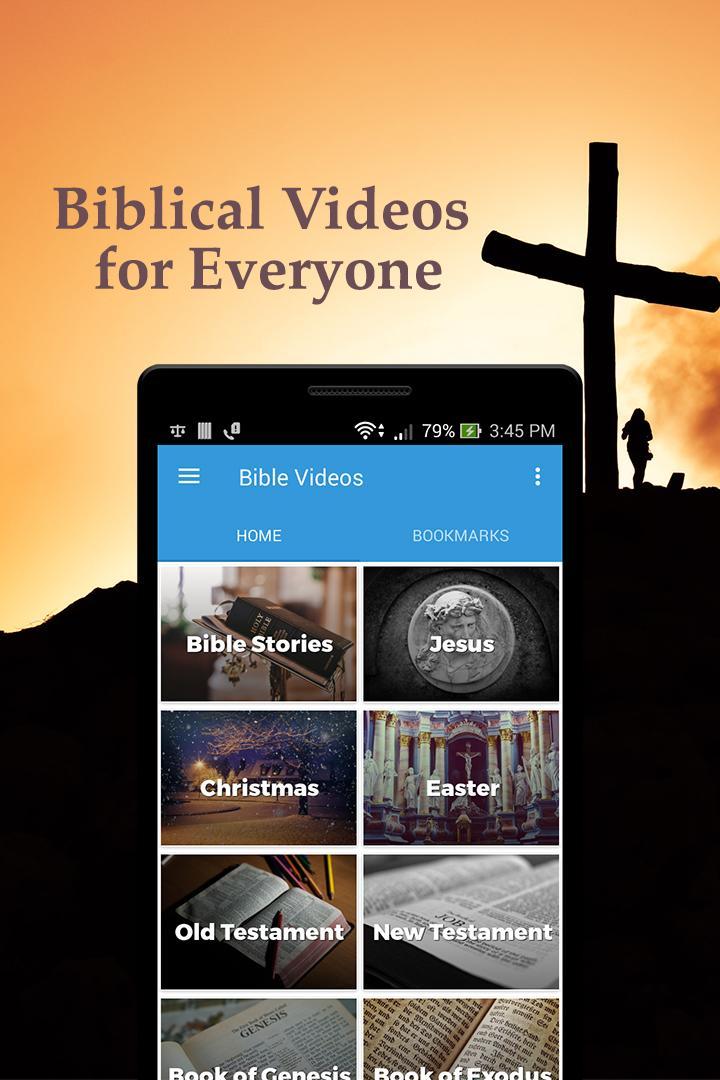
Task: Switch to the HOME tab
Action: pos(259,536)
